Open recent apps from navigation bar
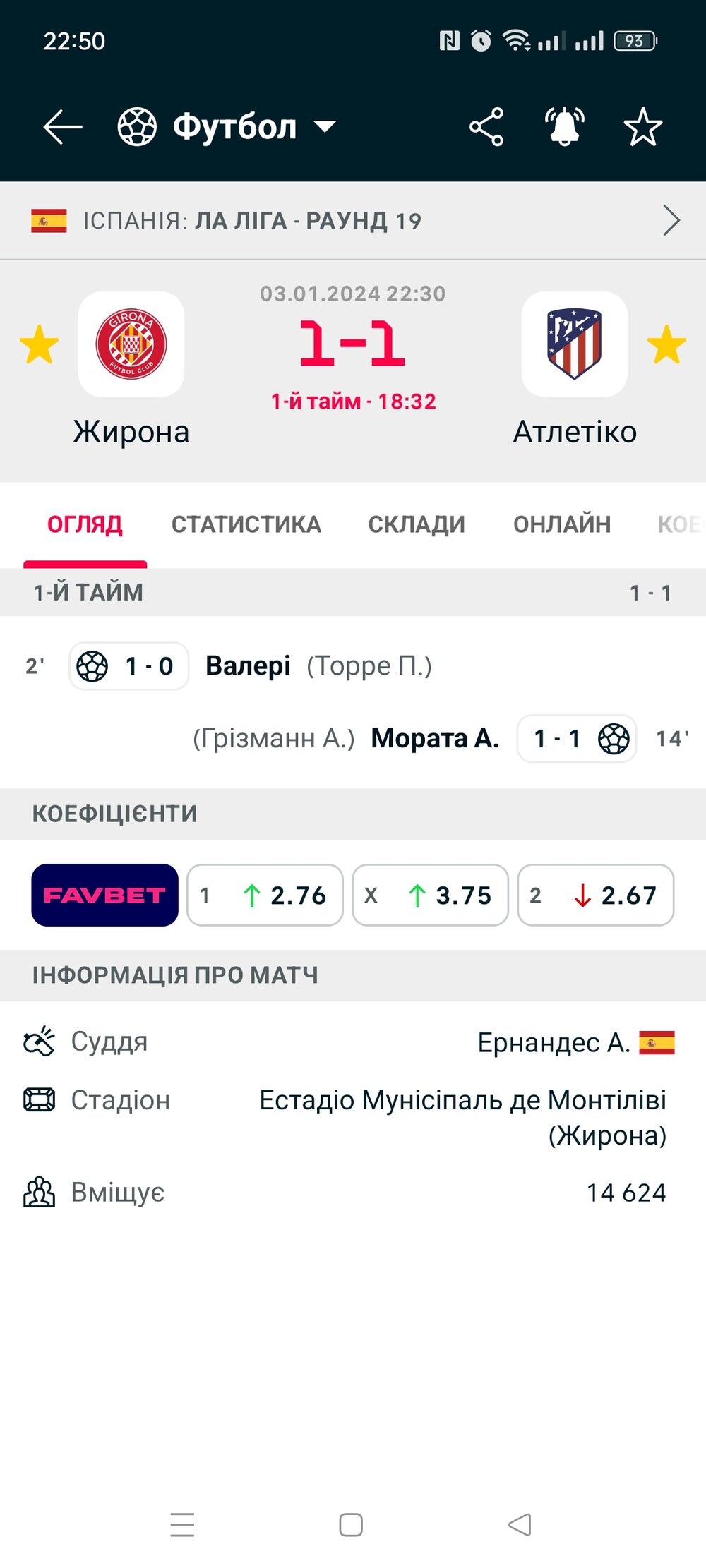This screenshot has width=706, height=1568. [x=182, y=1525]
